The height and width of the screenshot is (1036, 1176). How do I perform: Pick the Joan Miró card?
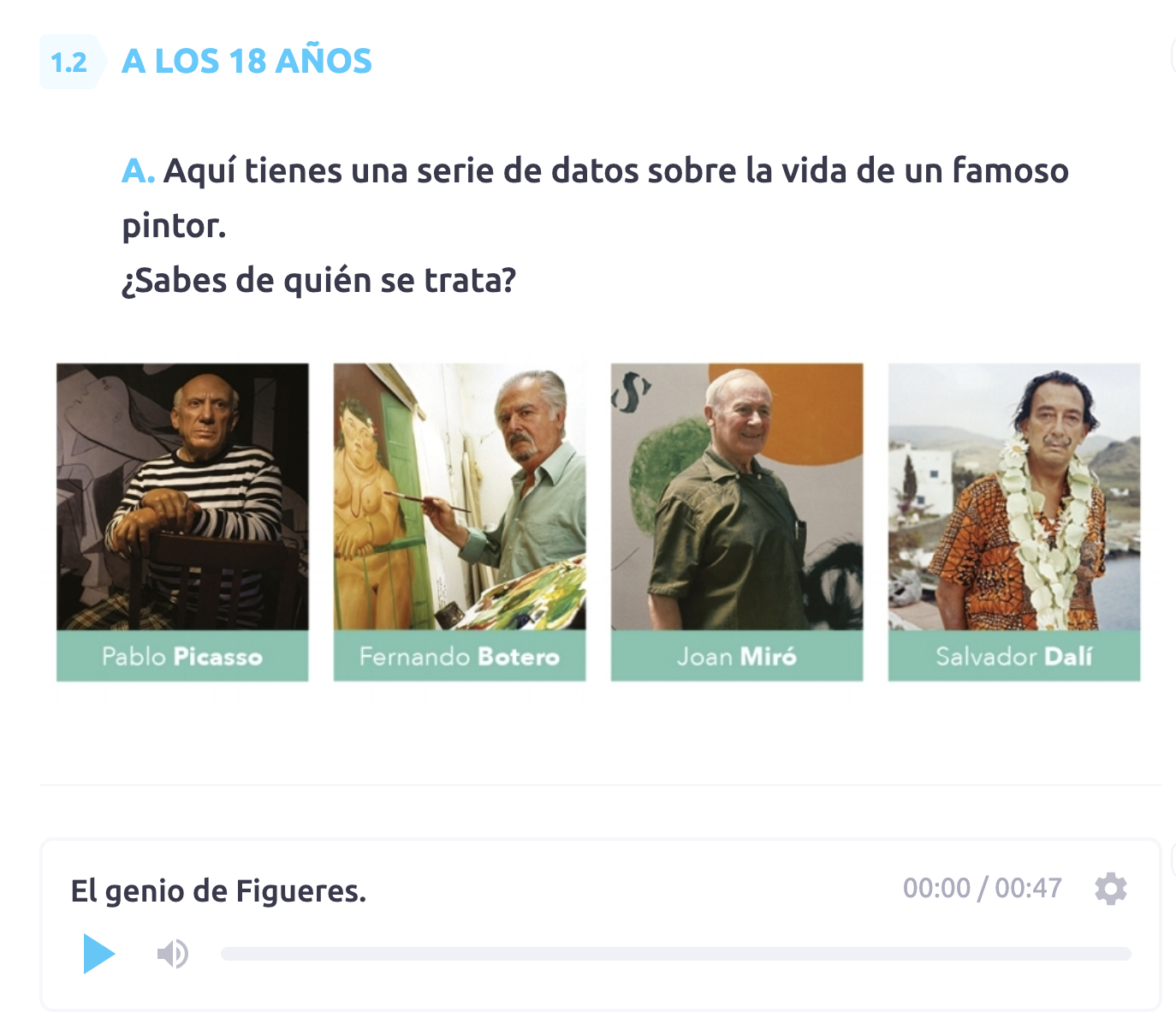pos(737,521)
